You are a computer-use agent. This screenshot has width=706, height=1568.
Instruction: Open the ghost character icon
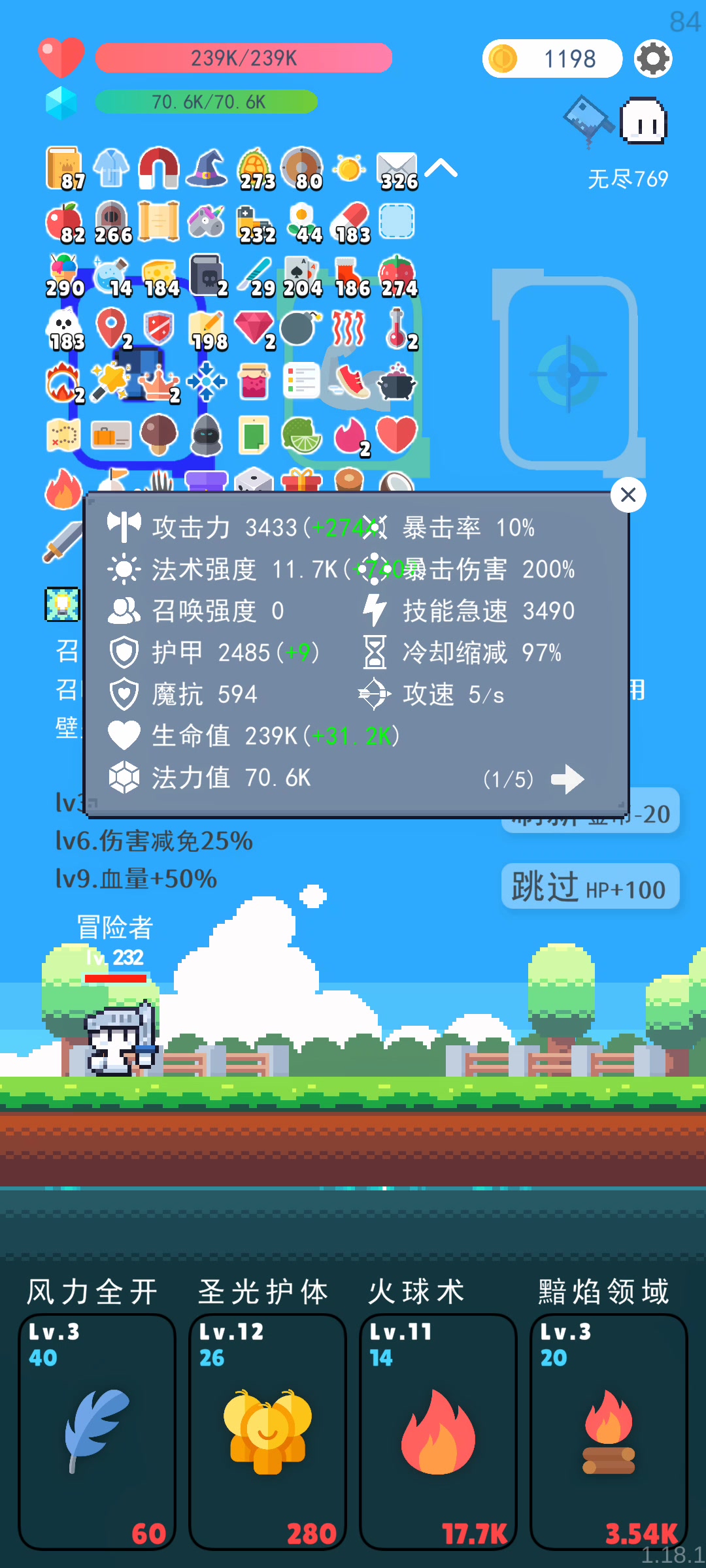click(x=643, y=121)
